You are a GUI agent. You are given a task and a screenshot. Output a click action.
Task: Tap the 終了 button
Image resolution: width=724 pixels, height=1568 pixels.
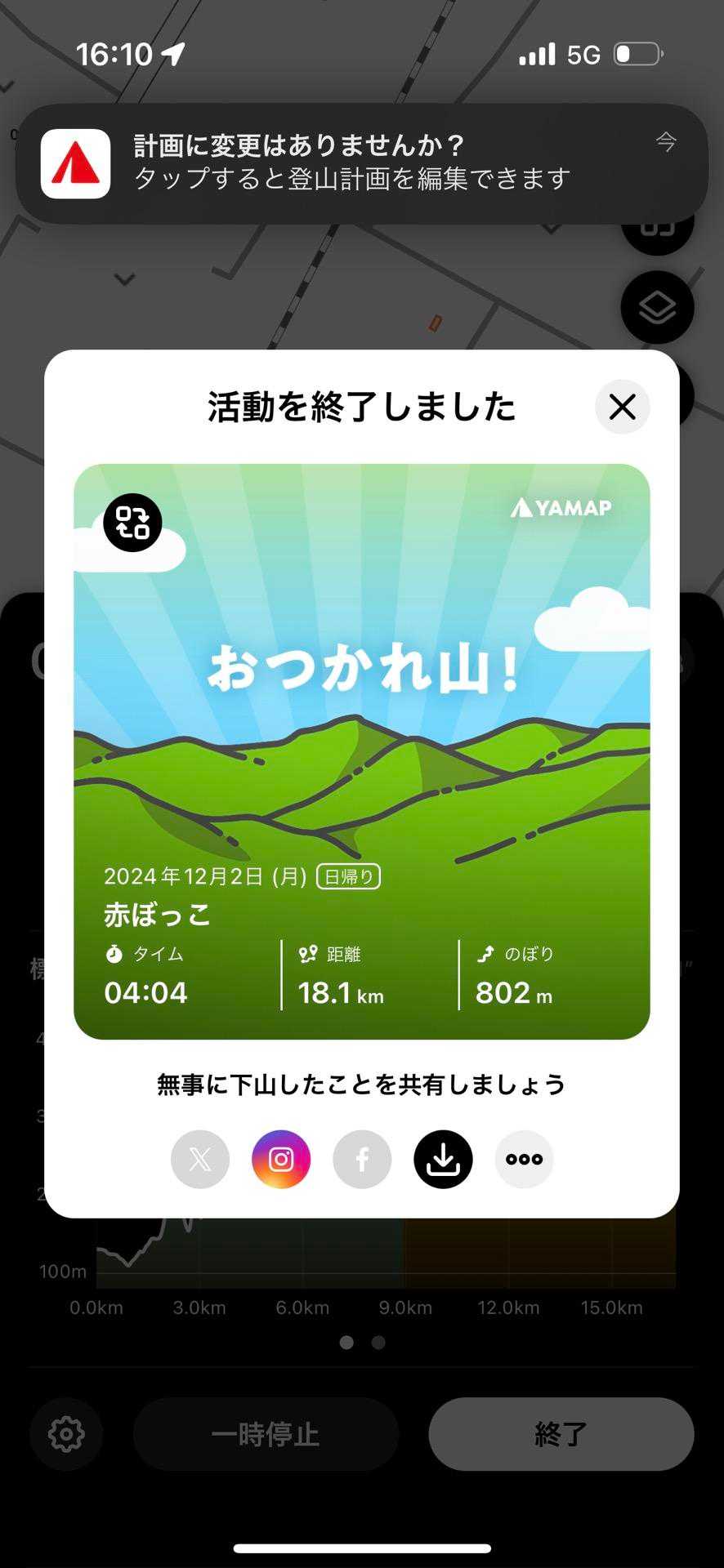coord(561,1434)
